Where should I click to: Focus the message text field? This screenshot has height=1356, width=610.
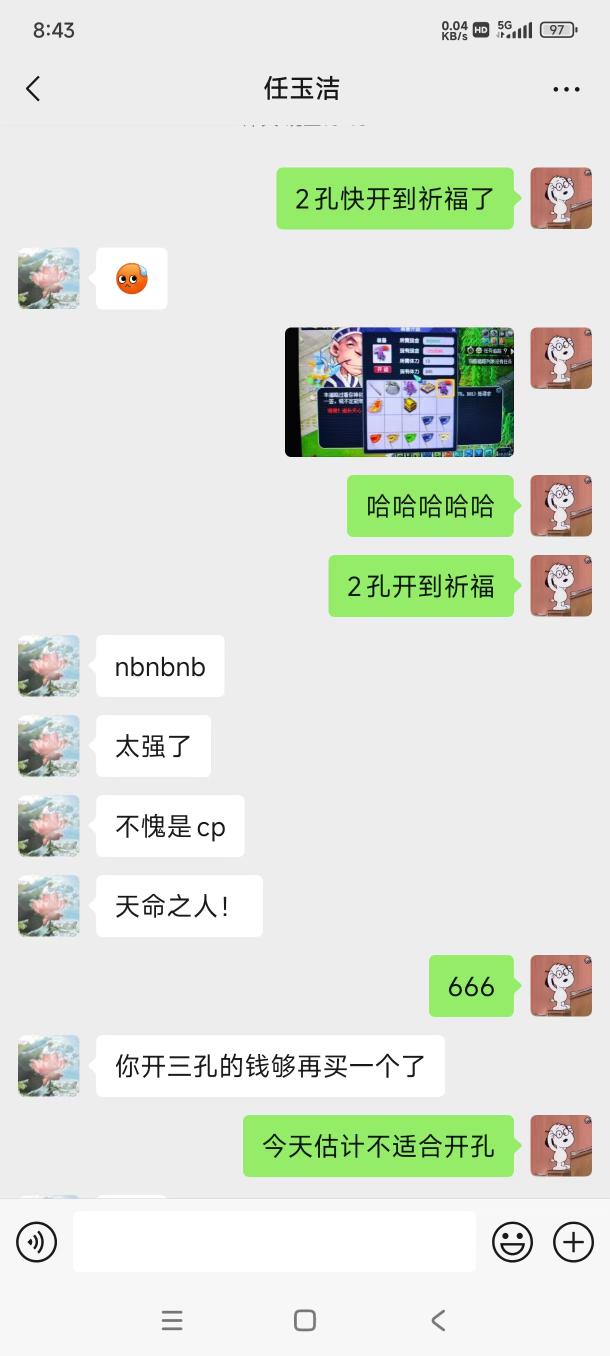point(274,1242)
